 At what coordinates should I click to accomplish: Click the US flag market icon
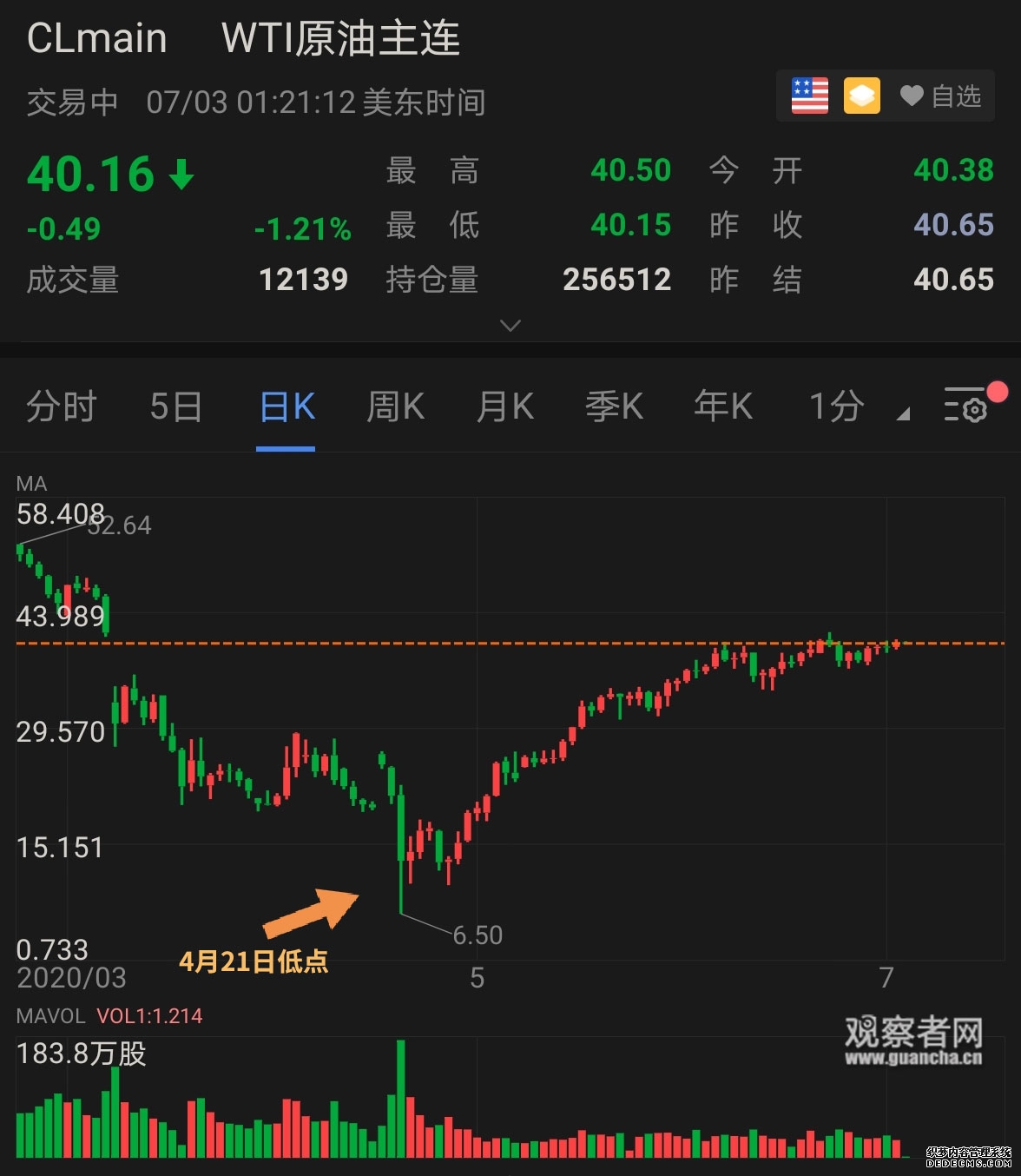click(807, 96)
